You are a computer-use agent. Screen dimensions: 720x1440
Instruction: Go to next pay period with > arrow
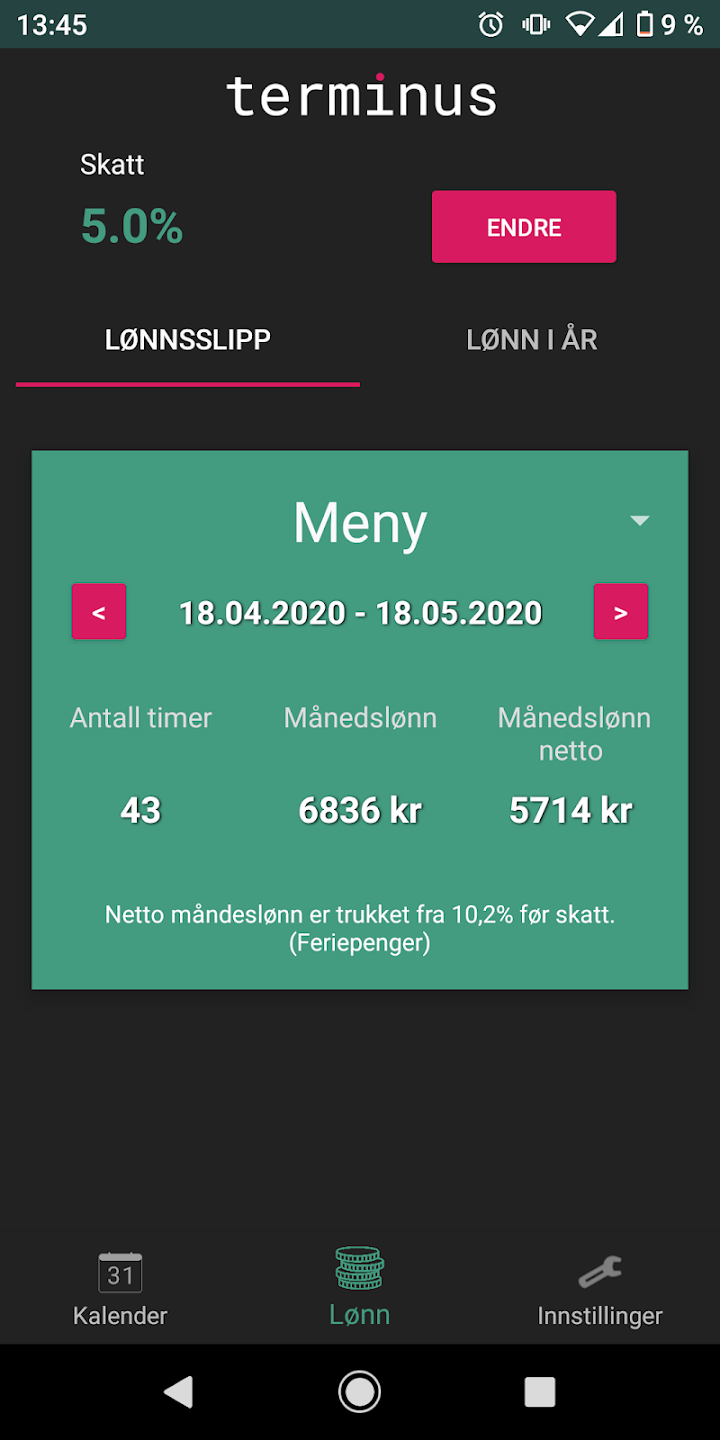620,611
